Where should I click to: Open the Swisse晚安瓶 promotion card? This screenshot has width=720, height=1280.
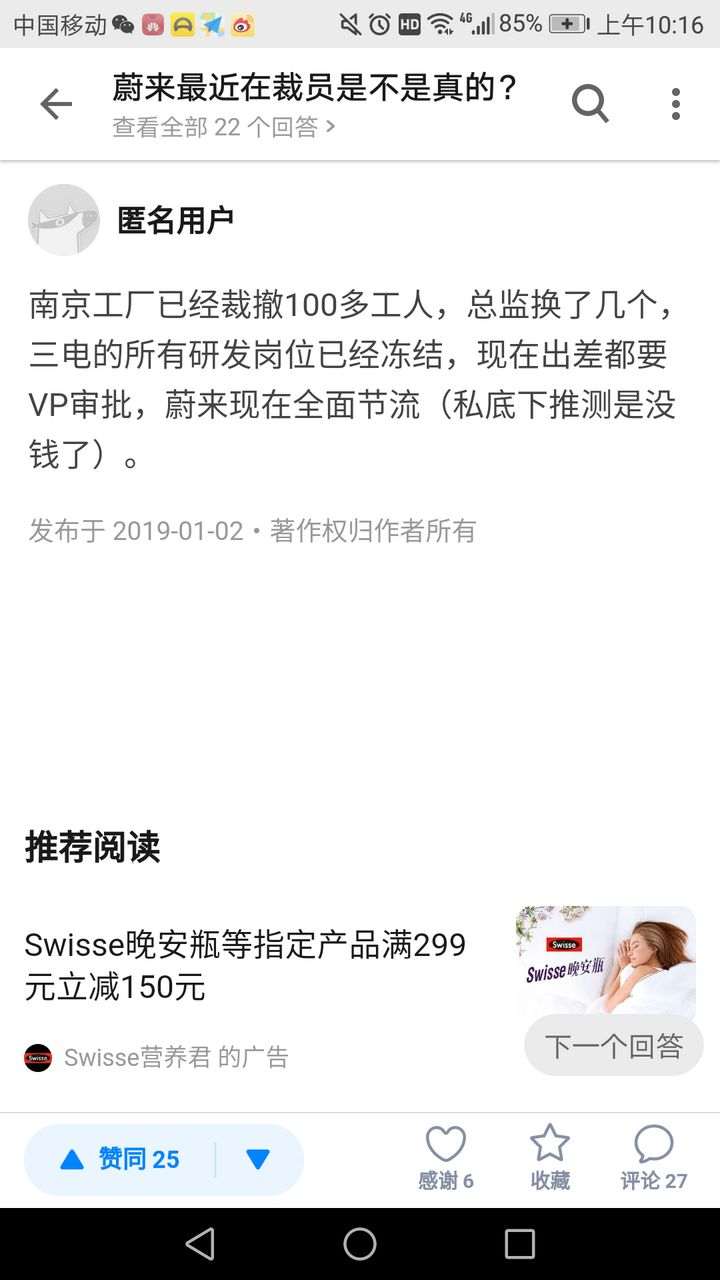245,966
